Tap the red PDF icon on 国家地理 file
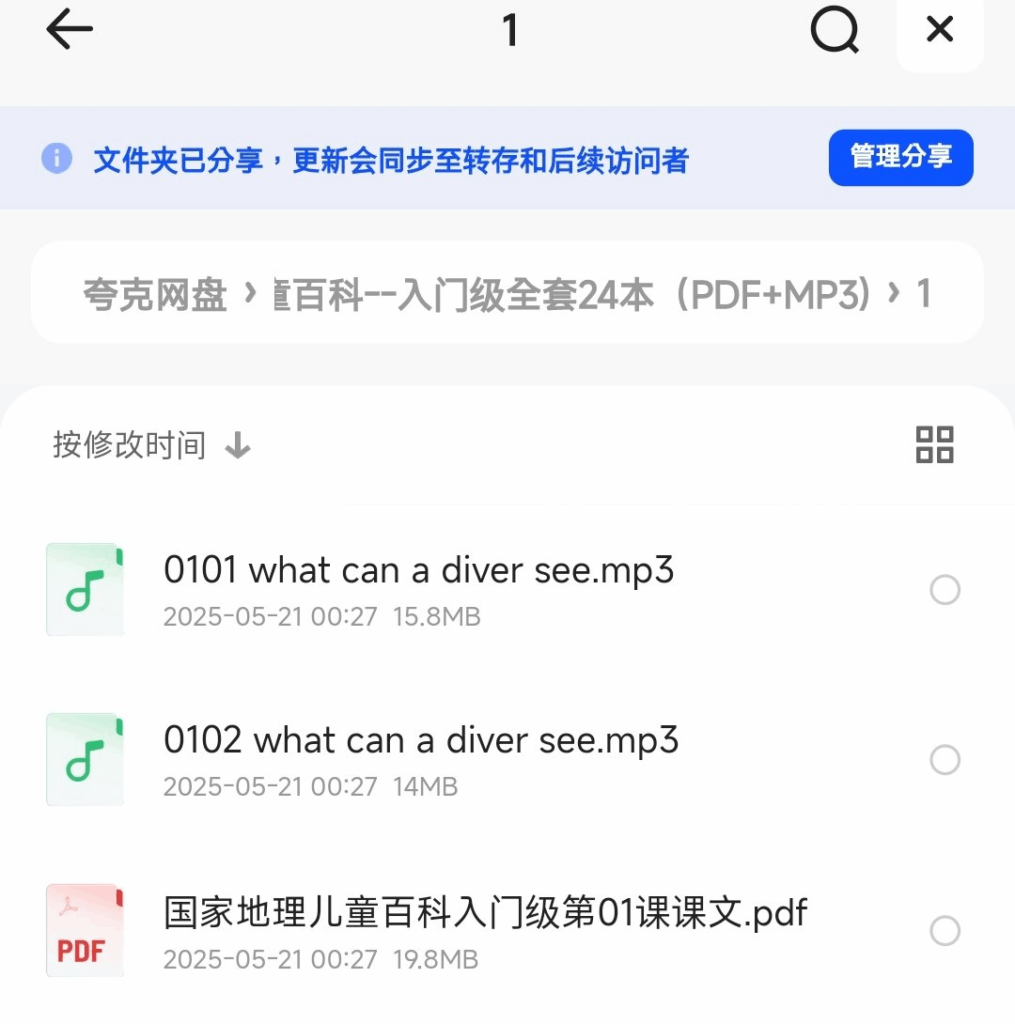This screenshot has height=1024, width=1015. [84, 930]
